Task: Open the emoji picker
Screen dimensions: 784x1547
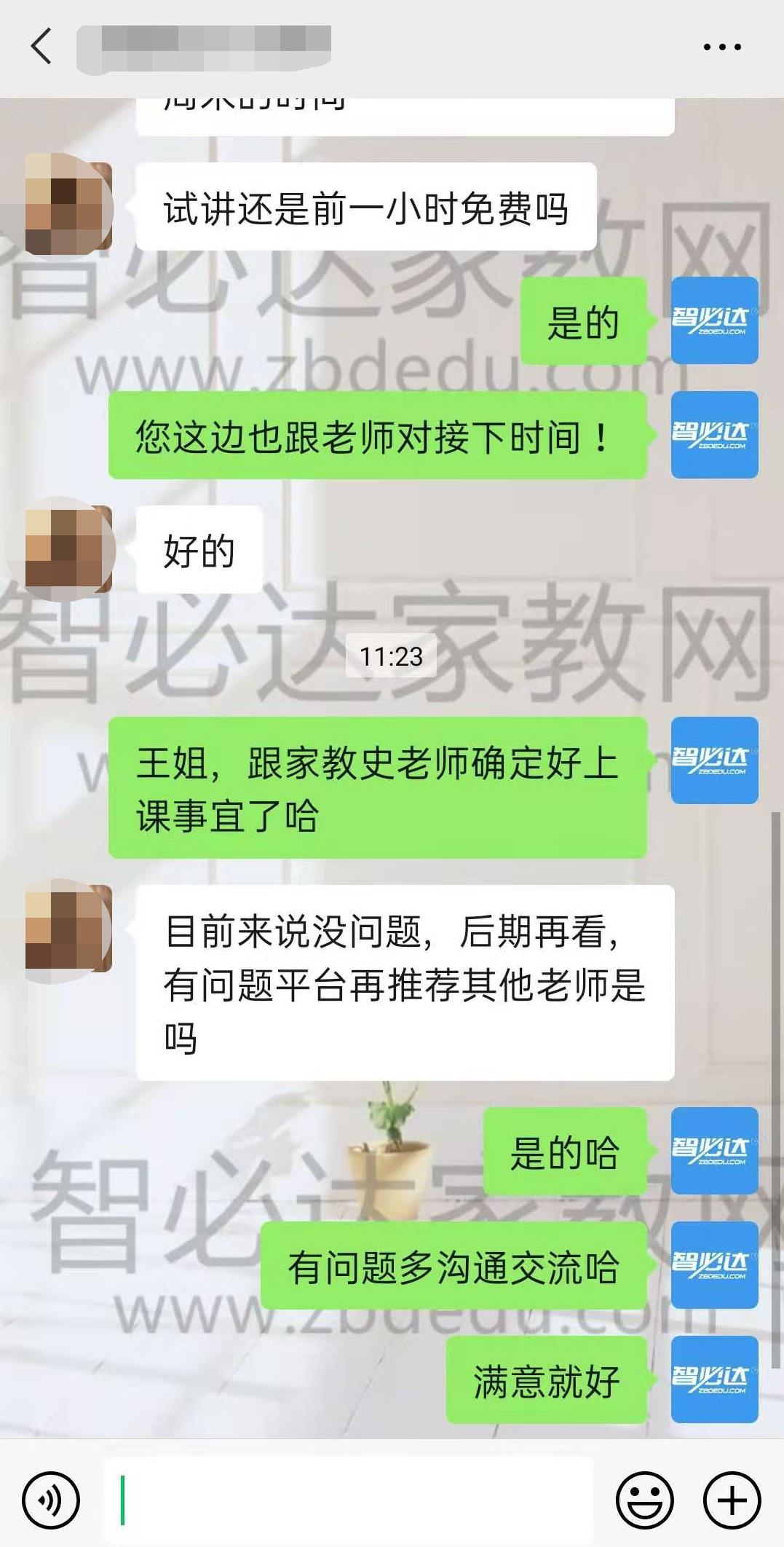Action: click(644, 1500)
